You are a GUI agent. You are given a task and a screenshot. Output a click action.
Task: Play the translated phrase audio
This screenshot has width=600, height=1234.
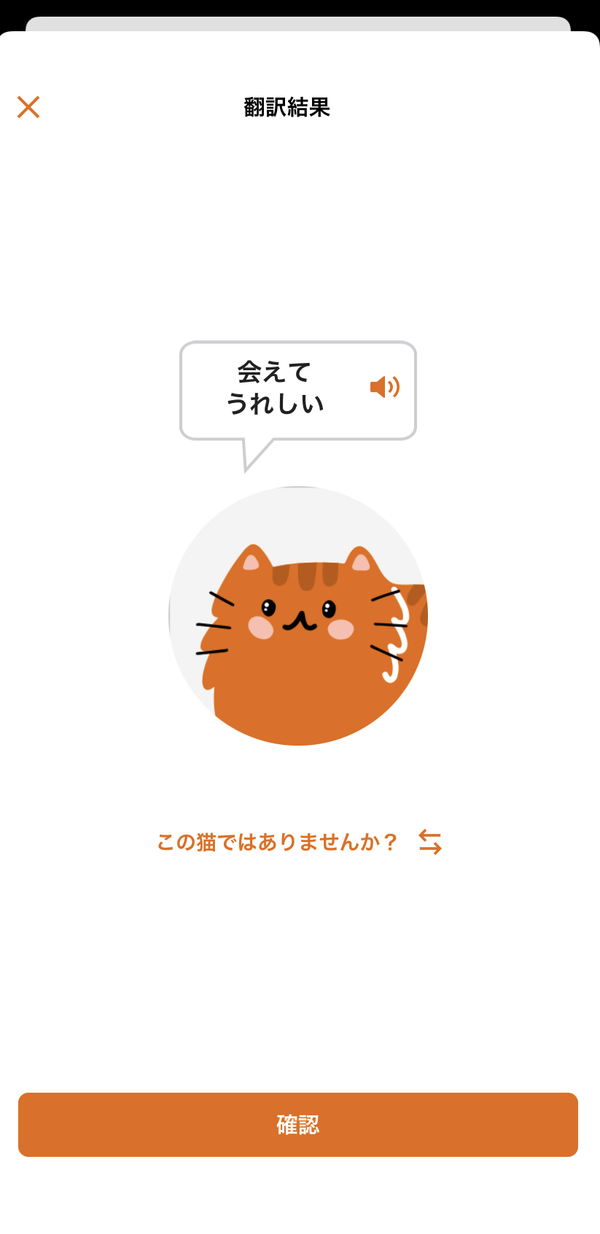tap(384, 387)
